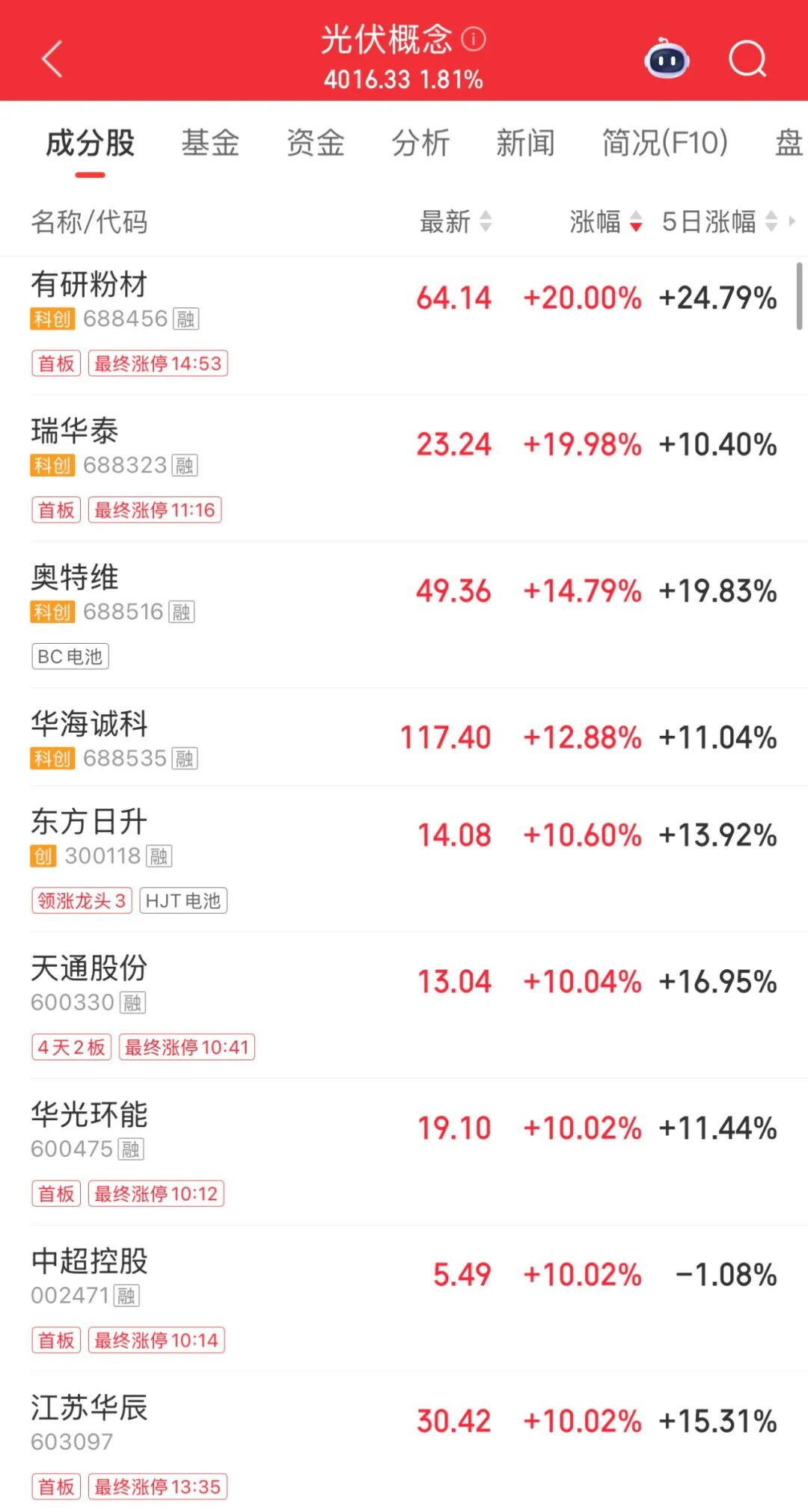The image size is (808, 1512).
Task: Sort stocks by 最新 price
Action: [456, 222]
